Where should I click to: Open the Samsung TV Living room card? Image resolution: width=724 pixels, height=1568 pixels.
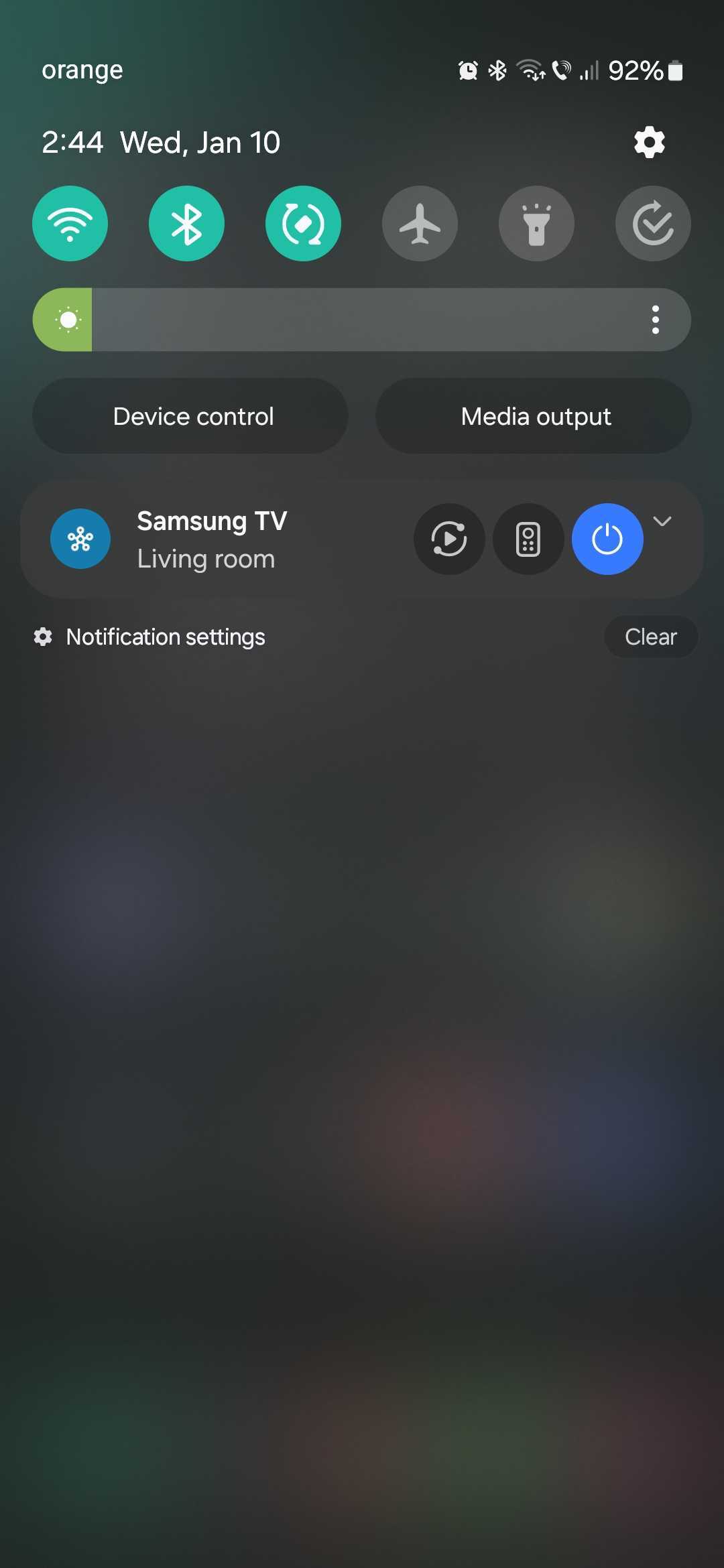click(x=212, y=539)
